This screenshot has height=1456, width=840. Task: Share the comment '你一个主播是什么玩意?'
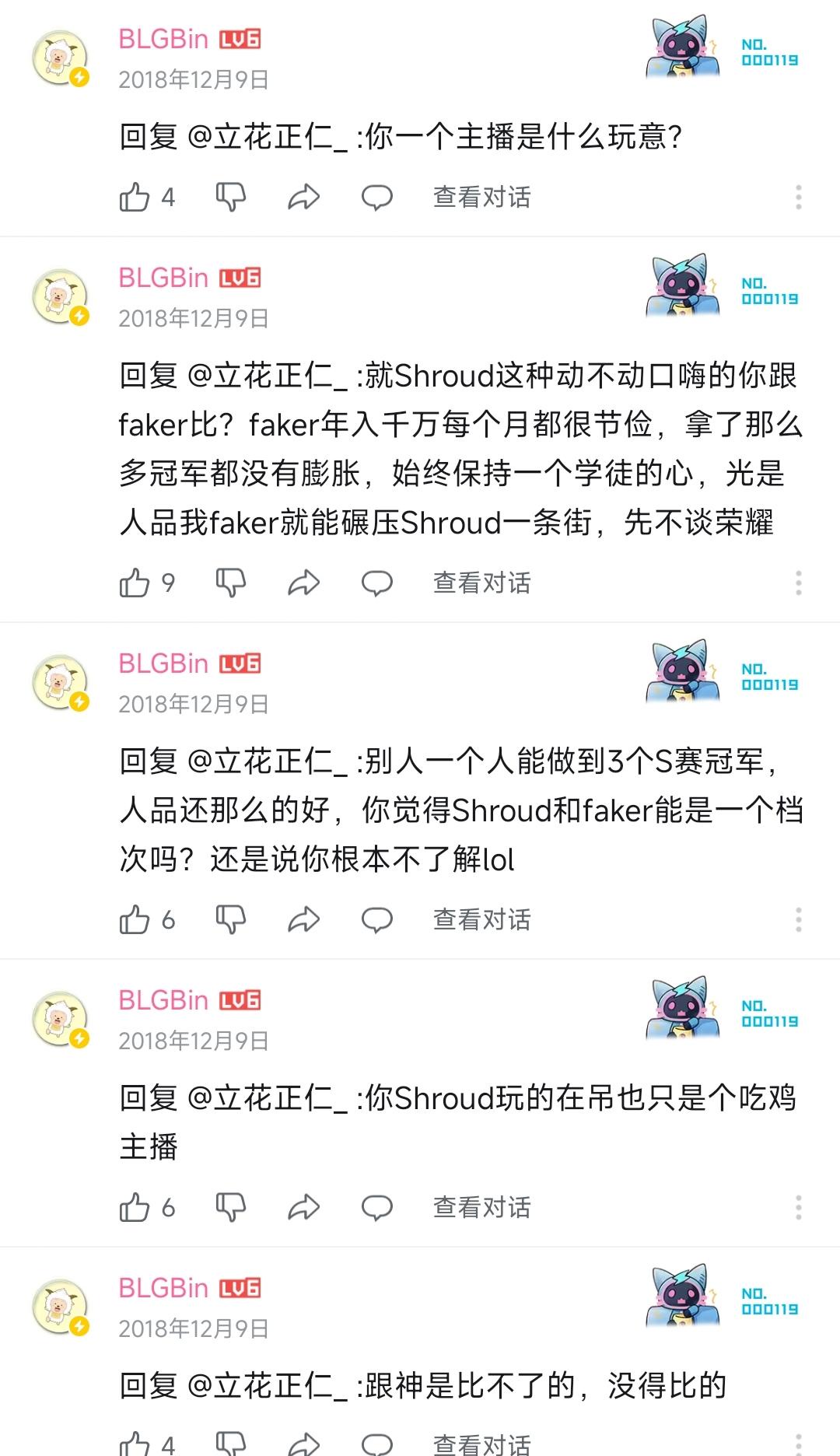[303, 198]
